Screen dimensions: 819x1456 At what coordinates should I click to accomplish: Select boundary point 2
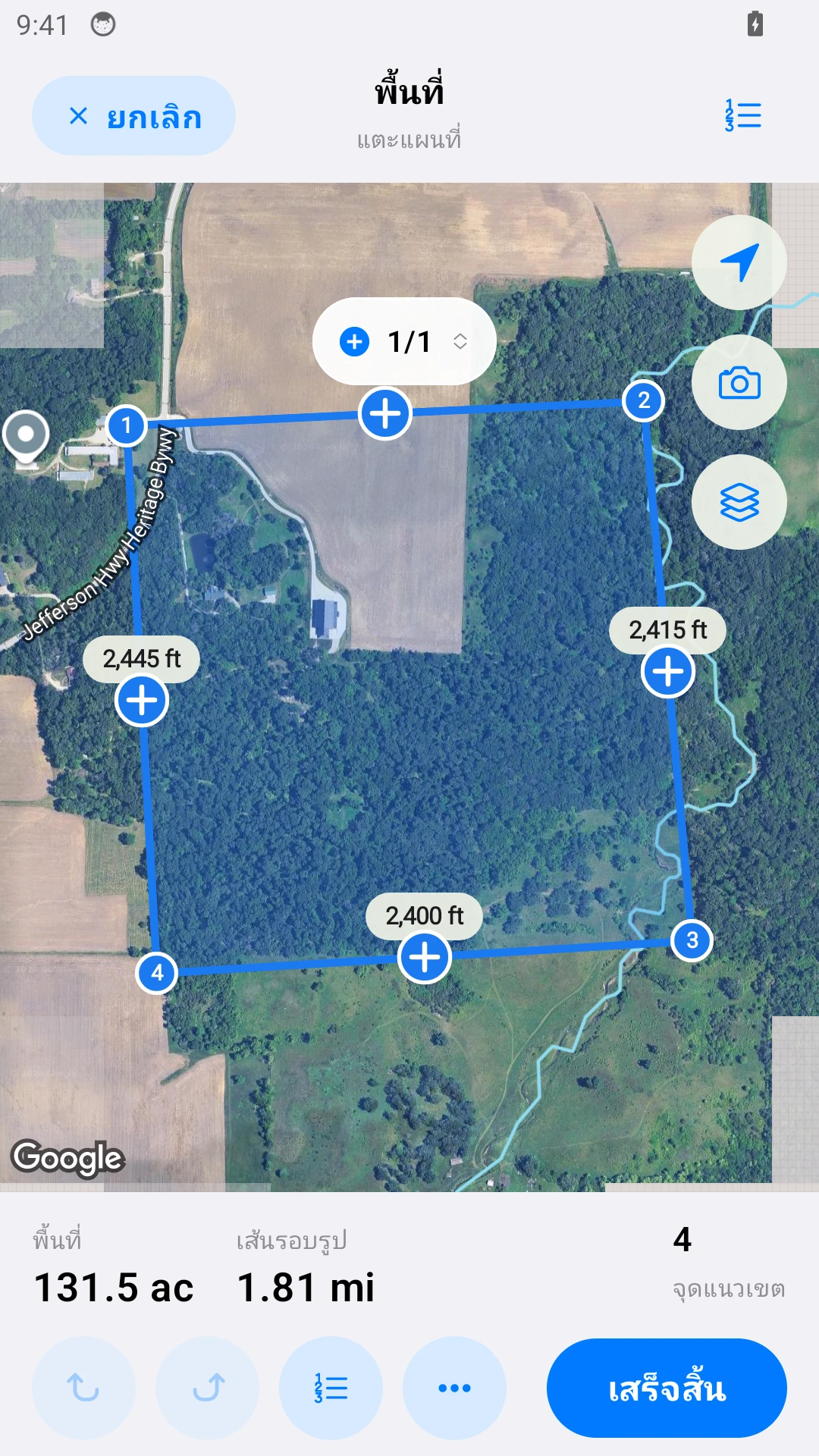coord(644,400)
